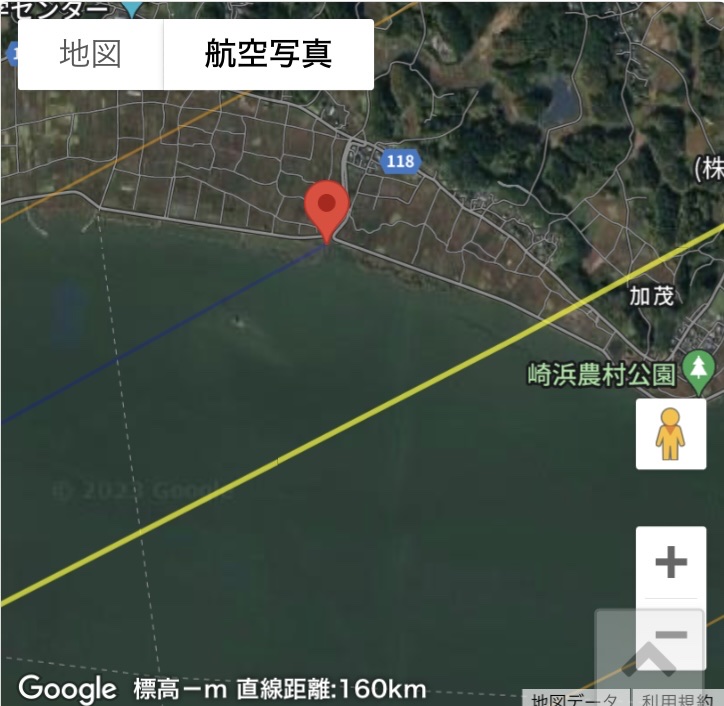Zoom in with the plus button
The image size is (724, 706).
click(670, 562)
